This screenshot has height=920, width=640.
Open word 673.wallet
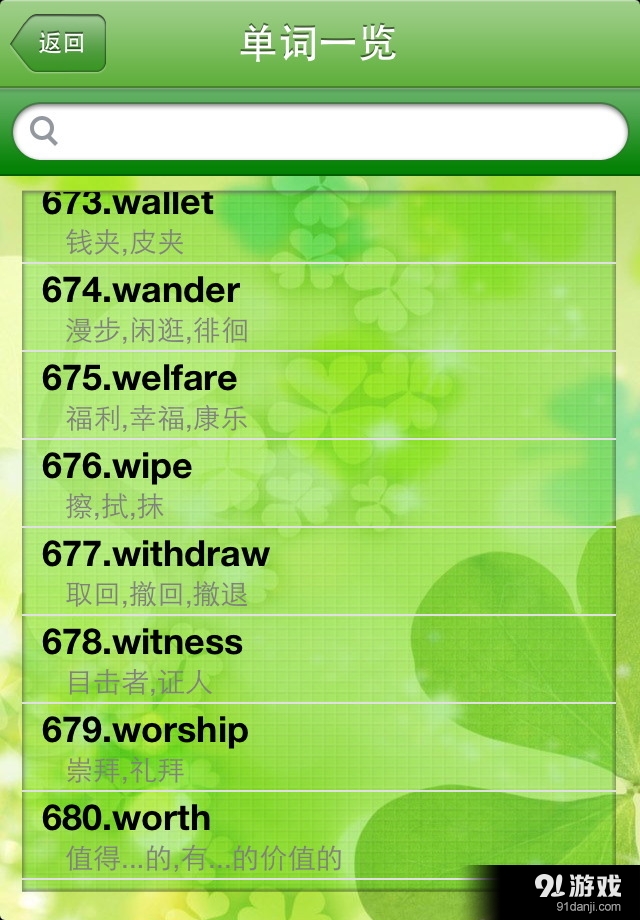pos(318,222)
